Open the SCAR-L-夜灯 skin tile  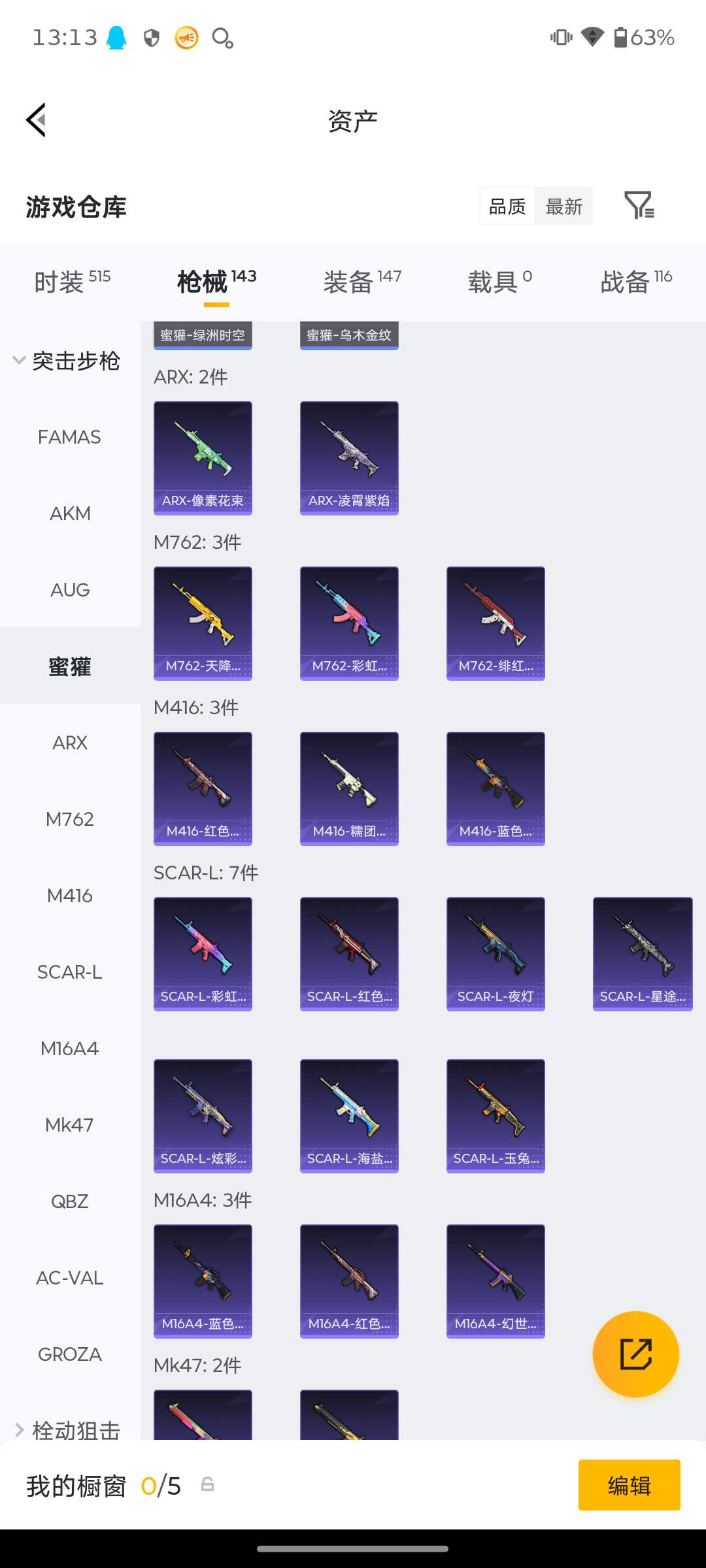click(x=496, y=954)
